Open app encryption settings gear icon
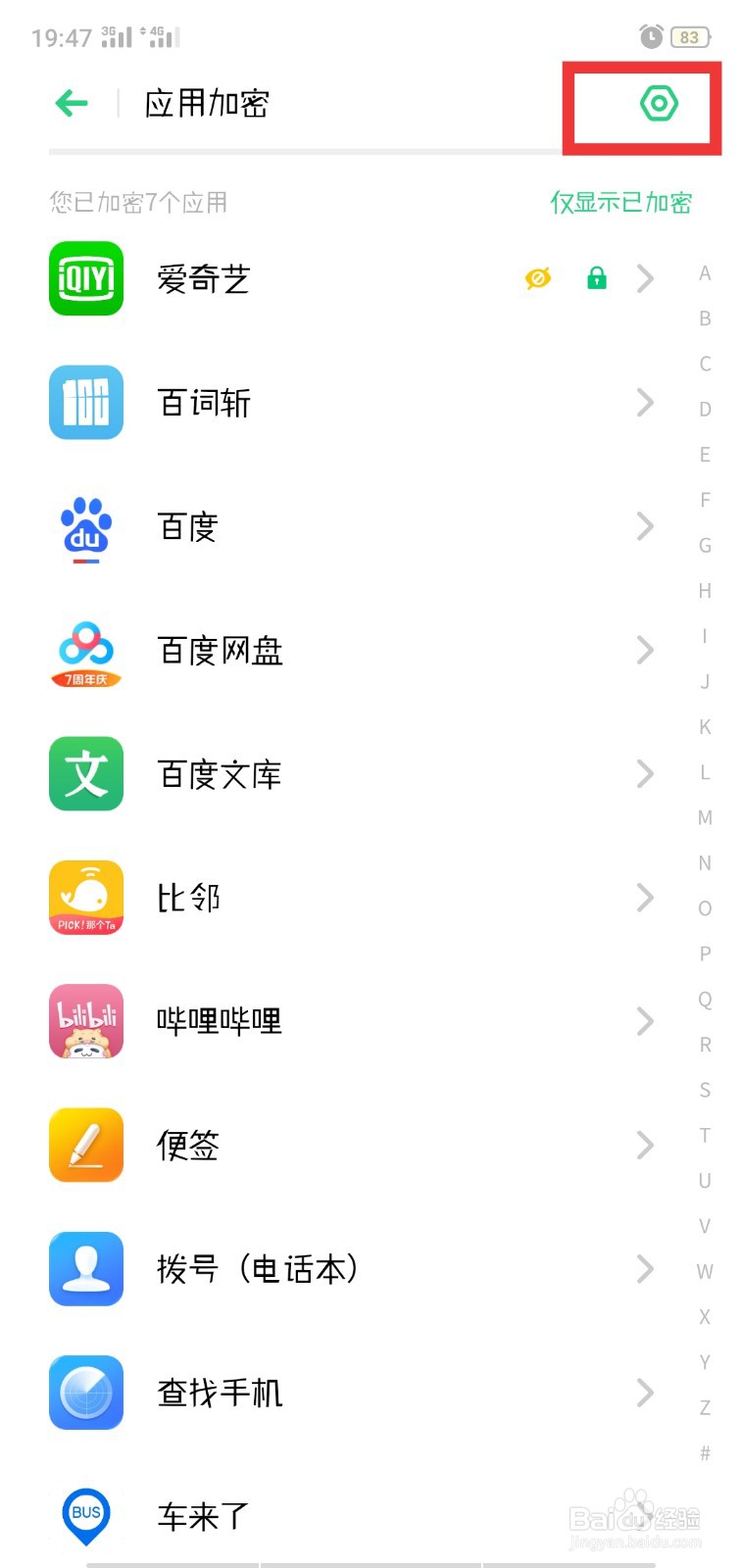Screen dimensions: 742x1568 click(x=659, y=103)
